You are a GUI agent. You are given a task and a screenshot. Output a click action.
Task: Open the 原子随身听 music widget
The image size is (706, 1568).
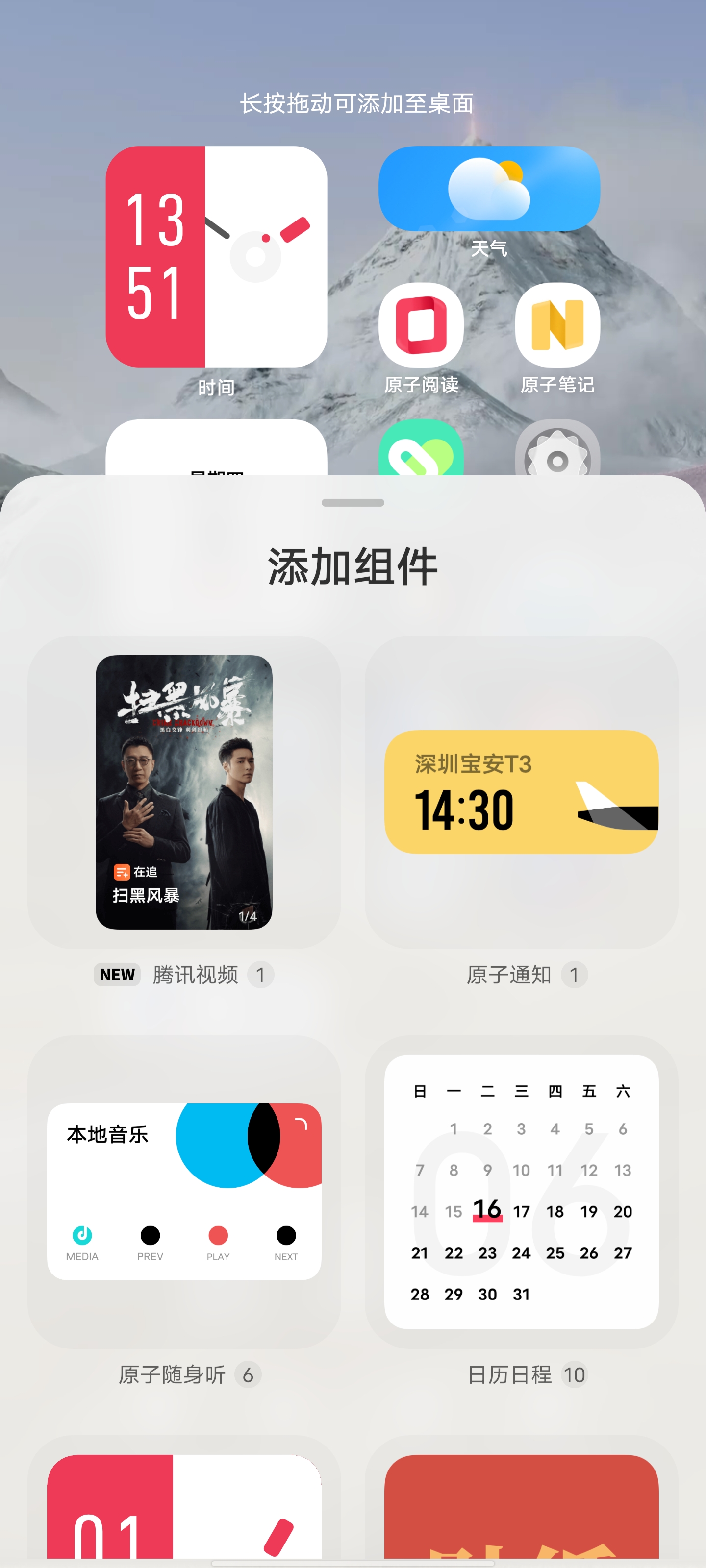pos(184,1191)
